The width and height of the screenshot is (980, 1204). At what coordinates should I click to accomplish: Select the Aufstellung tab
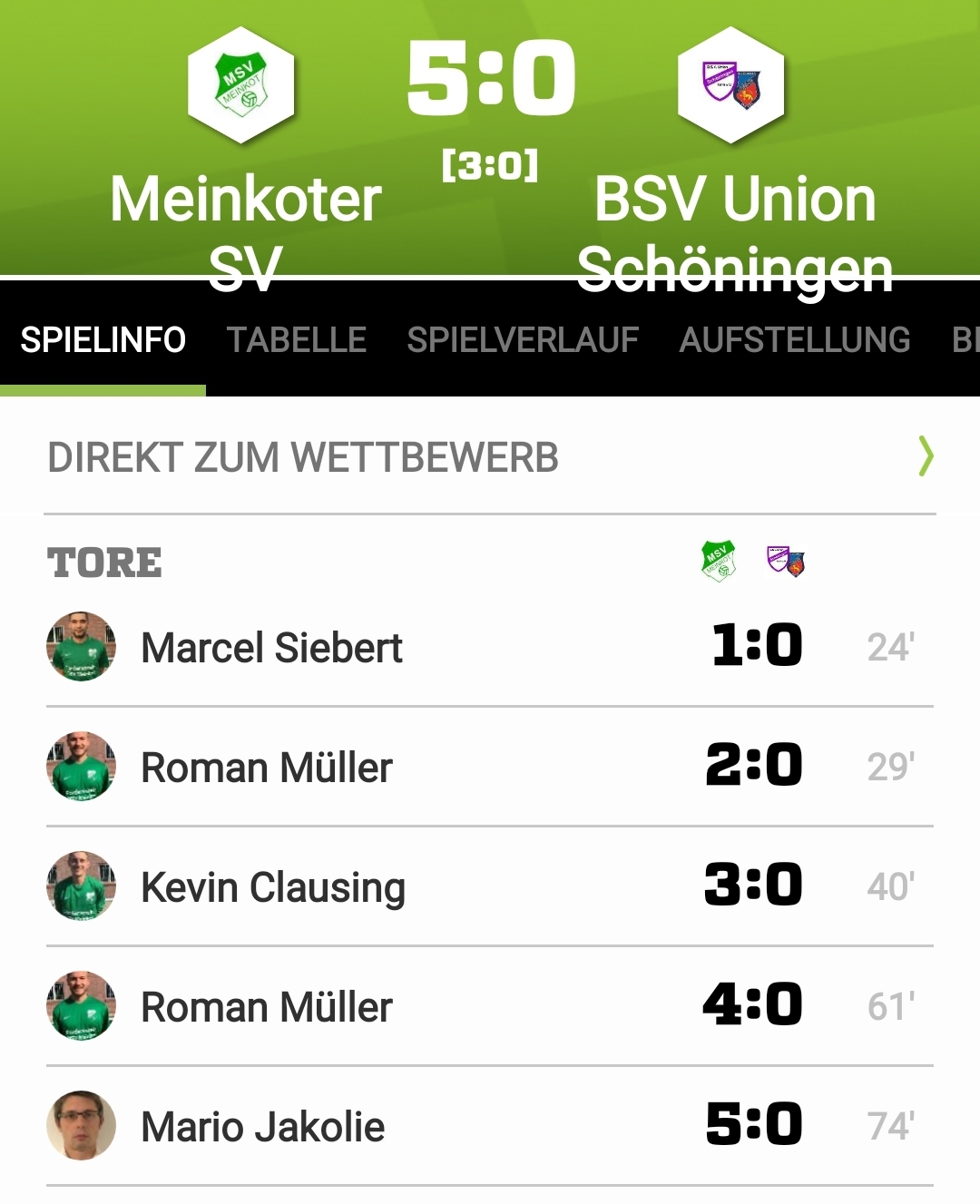point(794,340)
